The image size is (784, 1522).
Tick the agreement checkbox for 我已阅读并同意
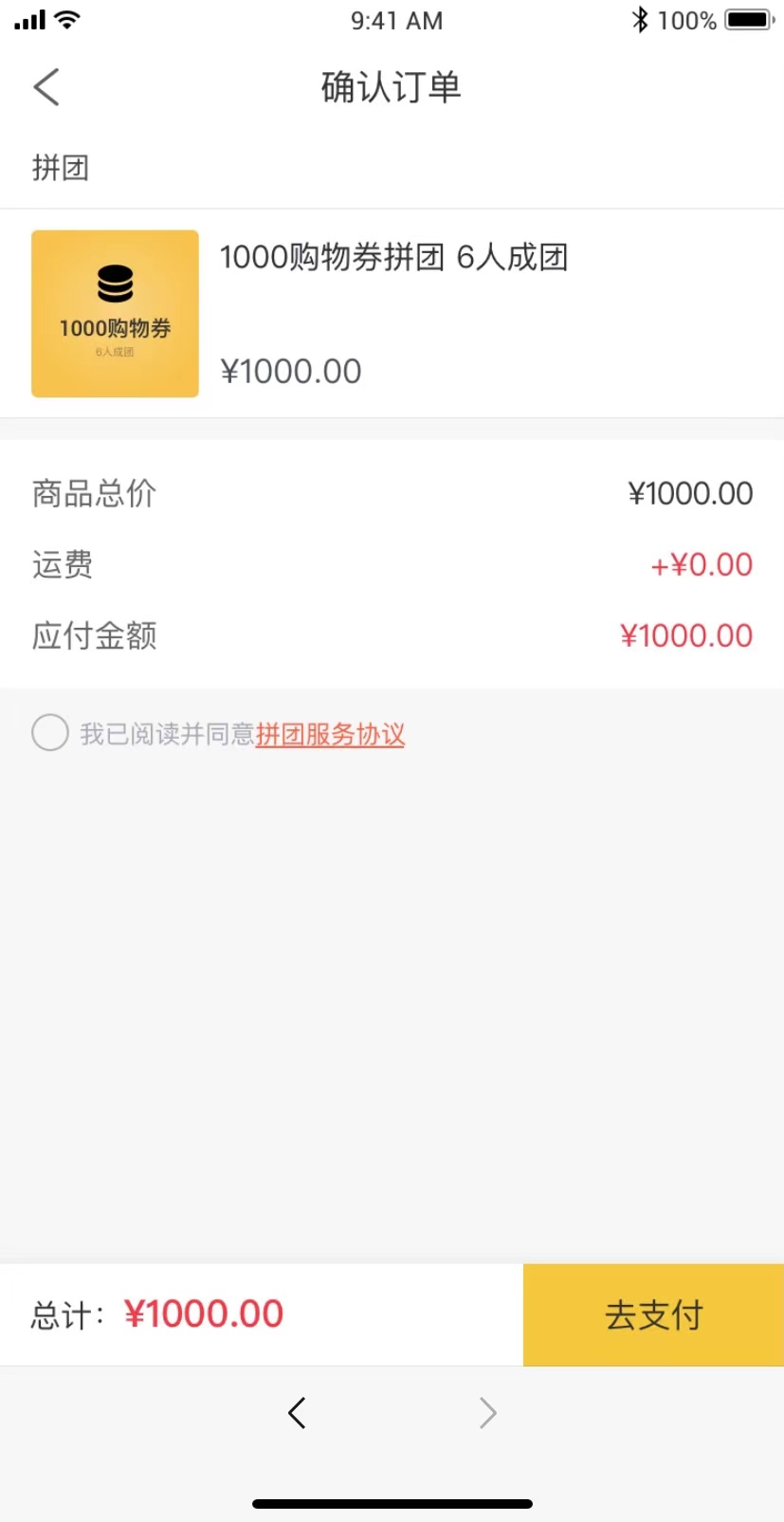click(50, 733)
